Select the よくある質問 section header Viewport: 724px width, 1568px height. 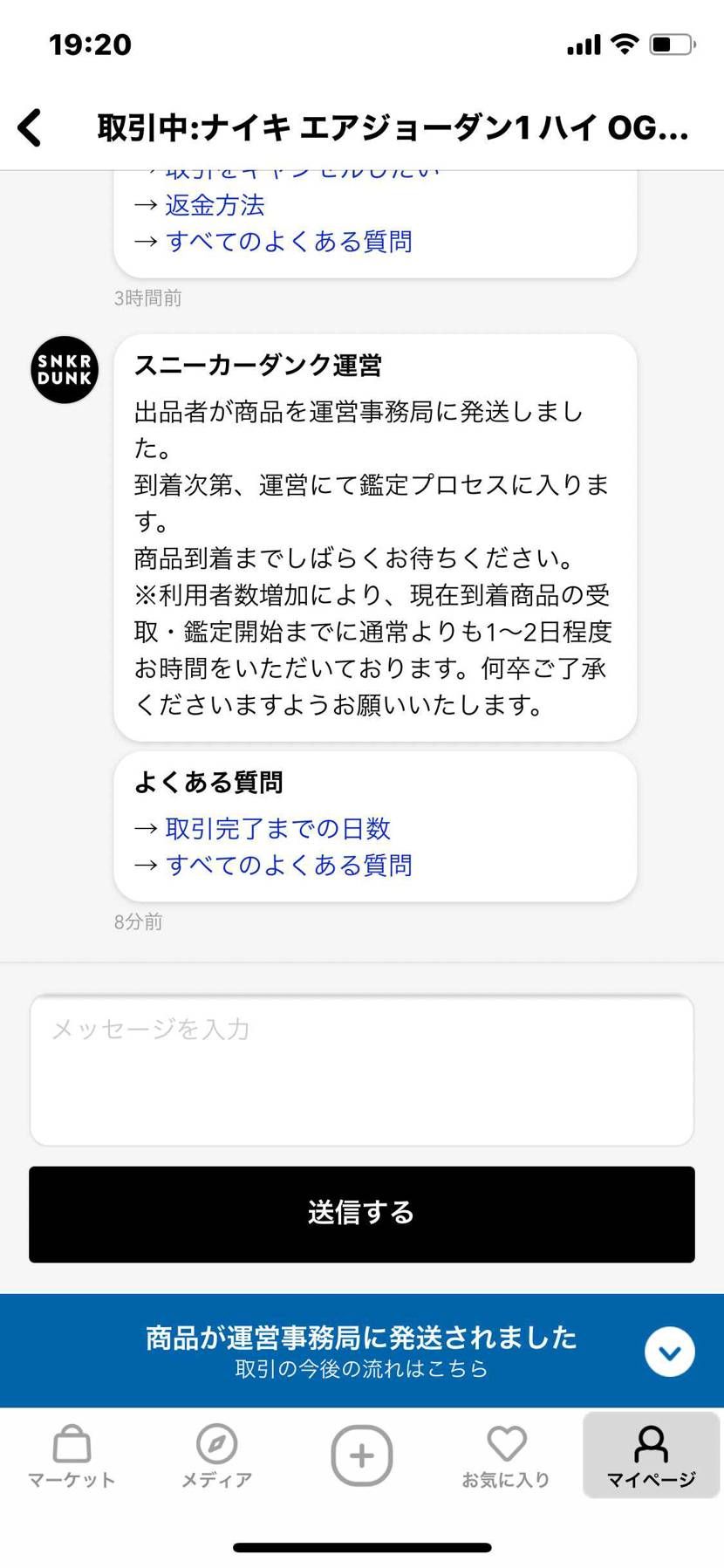point(210,783)
